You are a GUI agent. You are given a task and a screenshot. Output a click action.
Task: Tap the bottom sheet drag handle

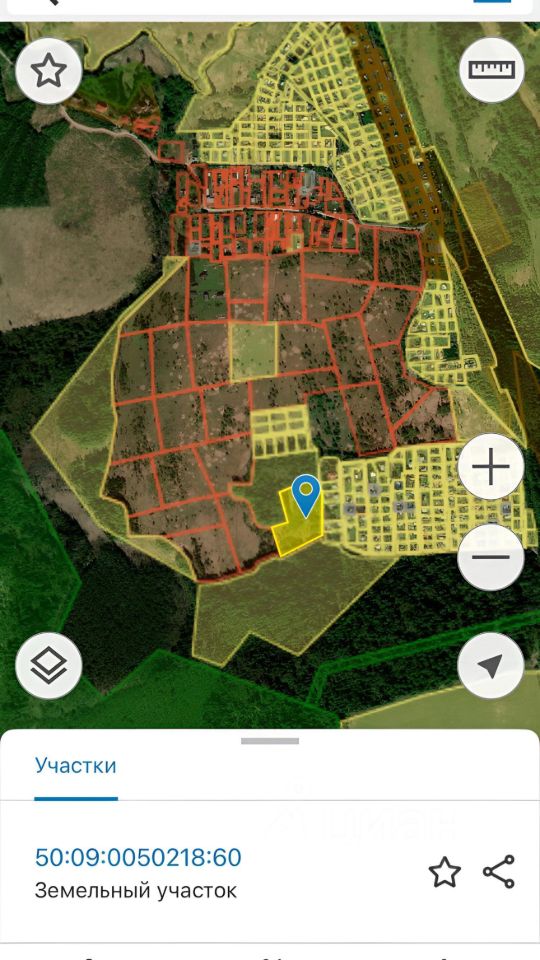point(270,741)
